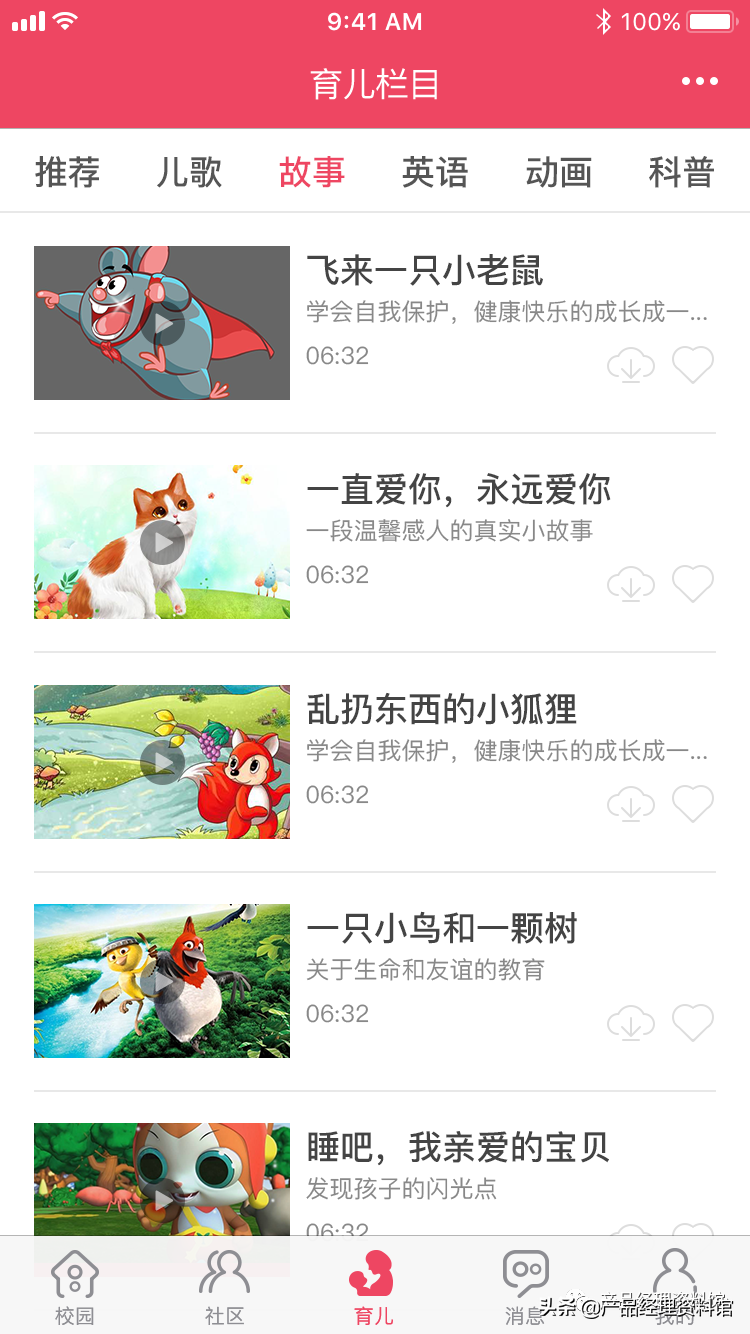Play the 一只小鸟和一颗树 video thumbnail
This screenshot has width=750, height=1334.
pos(162,981)
